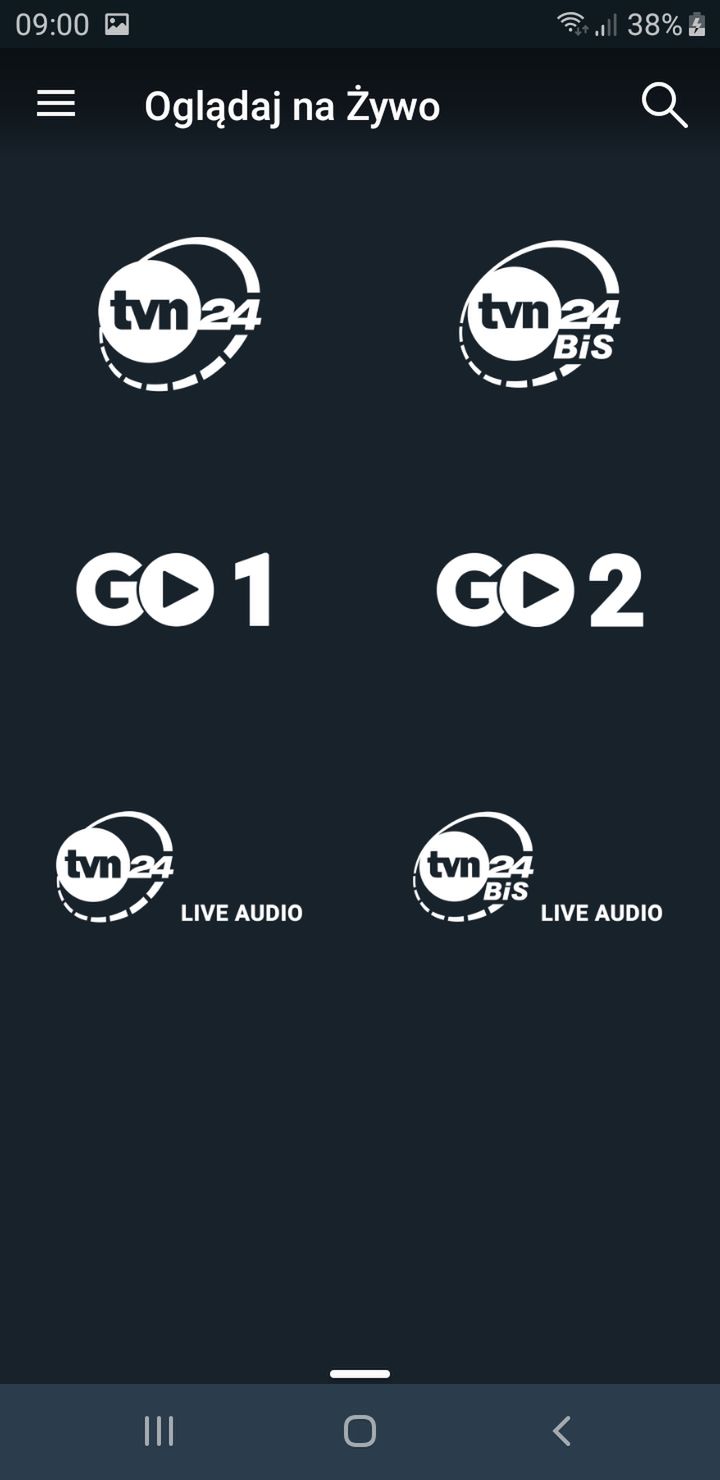The height and width of the screenshot is (1480, 720).
Task: Open the hamburger drawer menu
Action: [x=56, y=104]
